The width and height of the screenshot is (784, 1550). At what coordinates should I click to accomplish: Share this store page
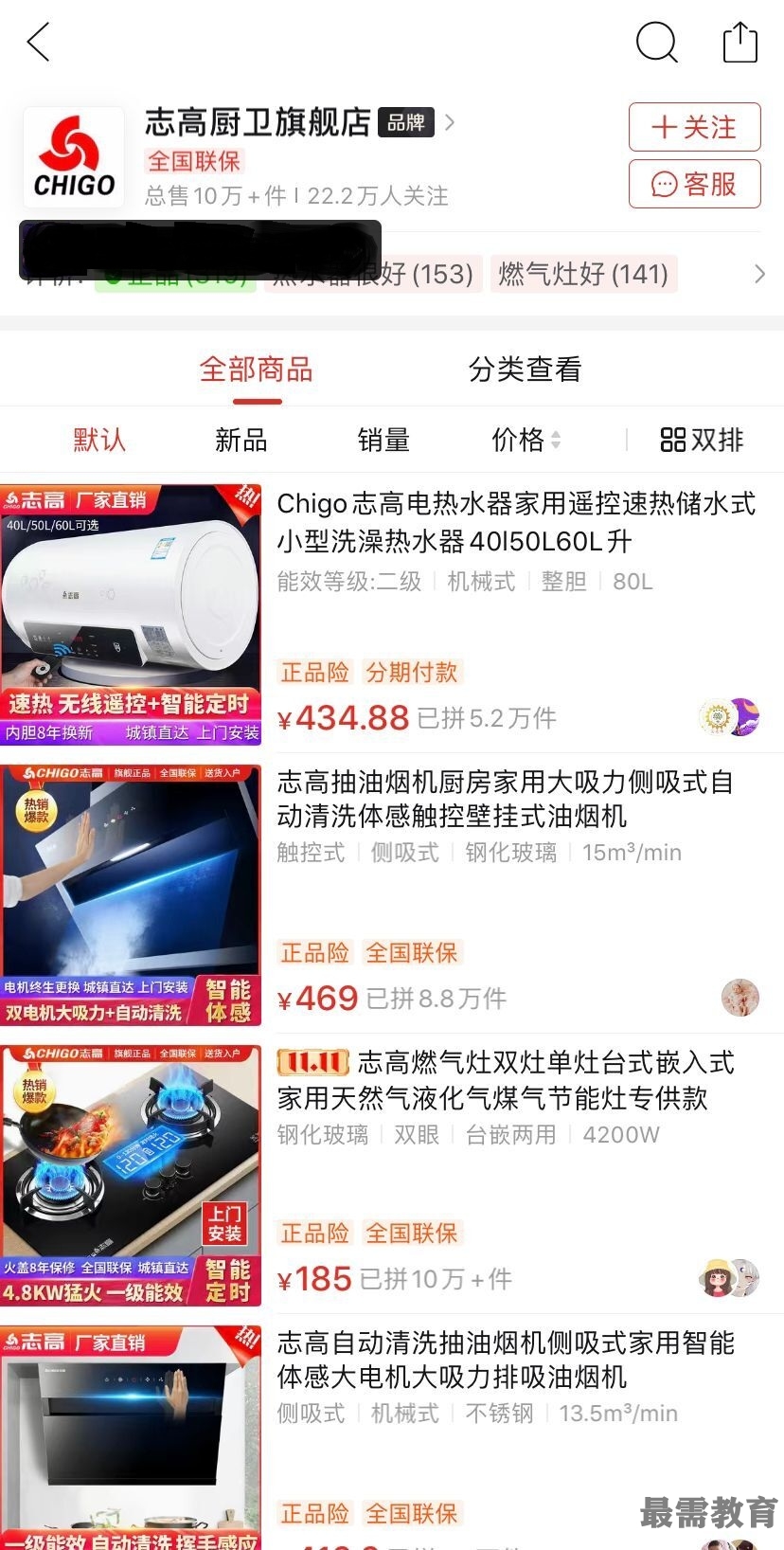[739, 43]
